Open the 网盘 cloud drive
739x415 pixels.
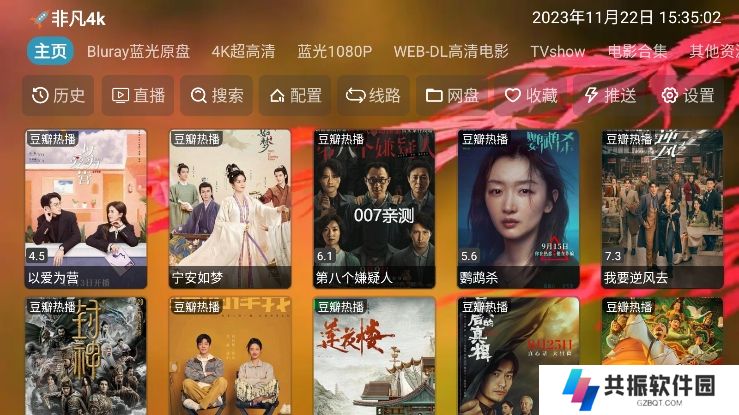tap(452, 96)
